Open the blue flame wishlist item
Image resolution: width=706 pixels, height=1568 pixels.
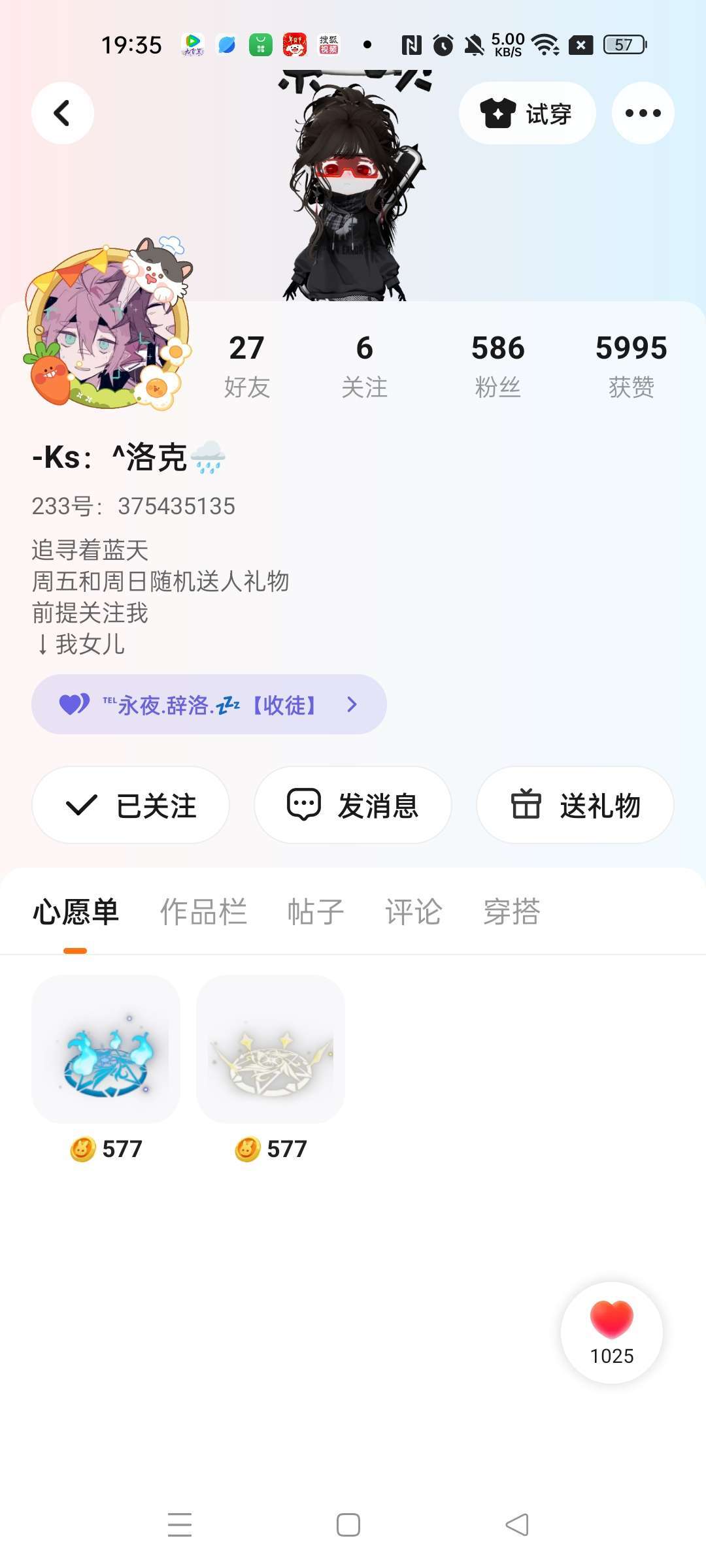click(106, 1049)
